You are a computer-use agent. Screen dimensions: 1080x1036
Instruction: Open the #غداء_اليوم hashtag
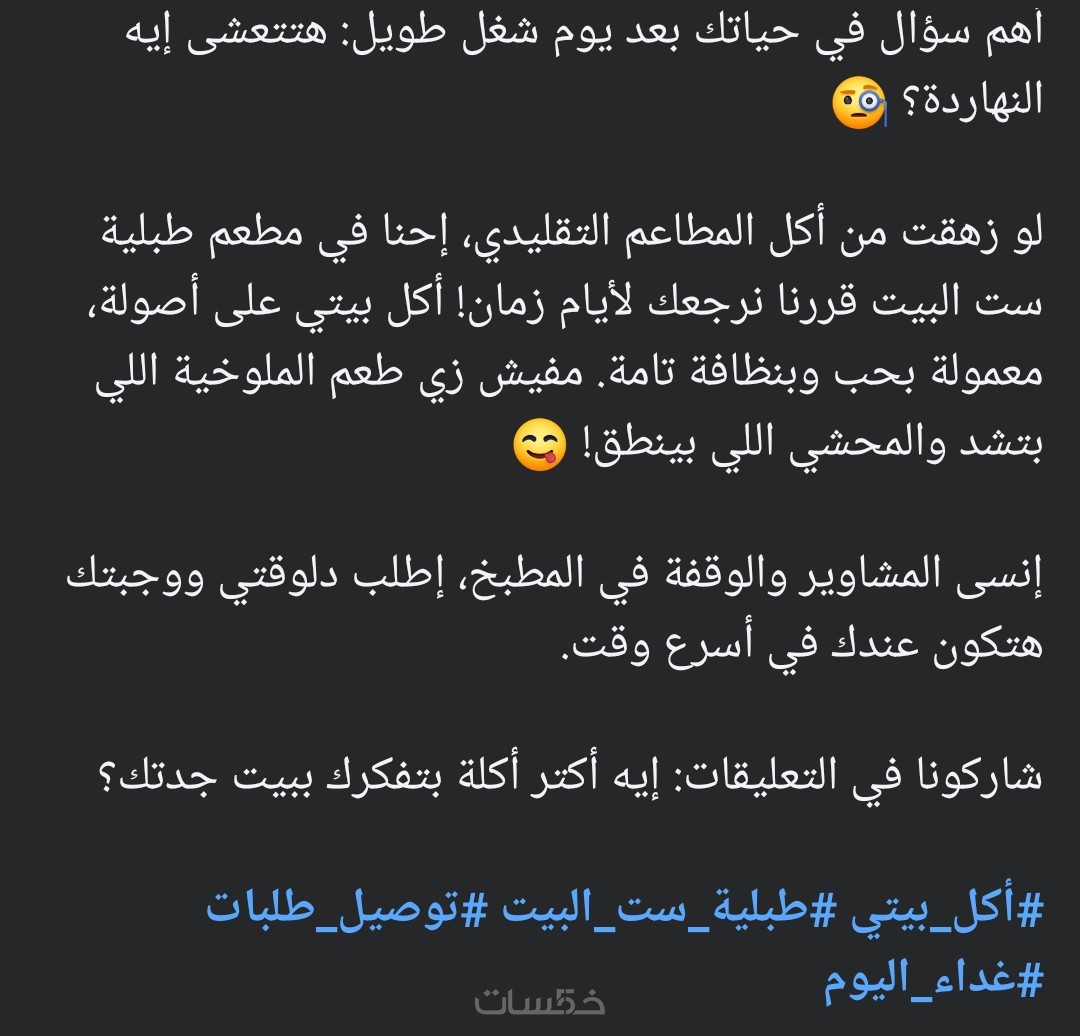click(x=934, y=980)
